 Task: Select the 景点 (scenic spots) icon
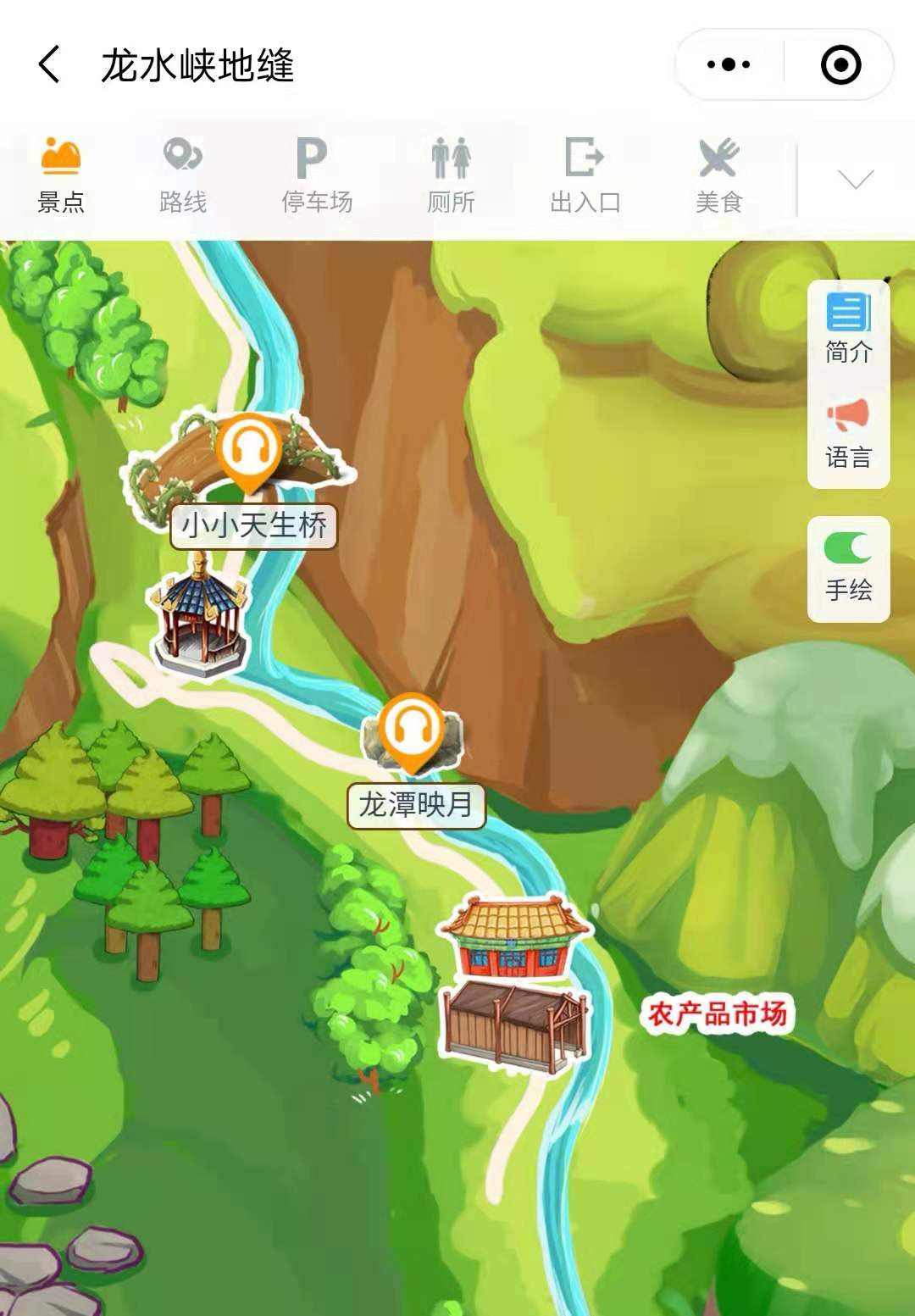pyautogui.click(x=61, y=172)
